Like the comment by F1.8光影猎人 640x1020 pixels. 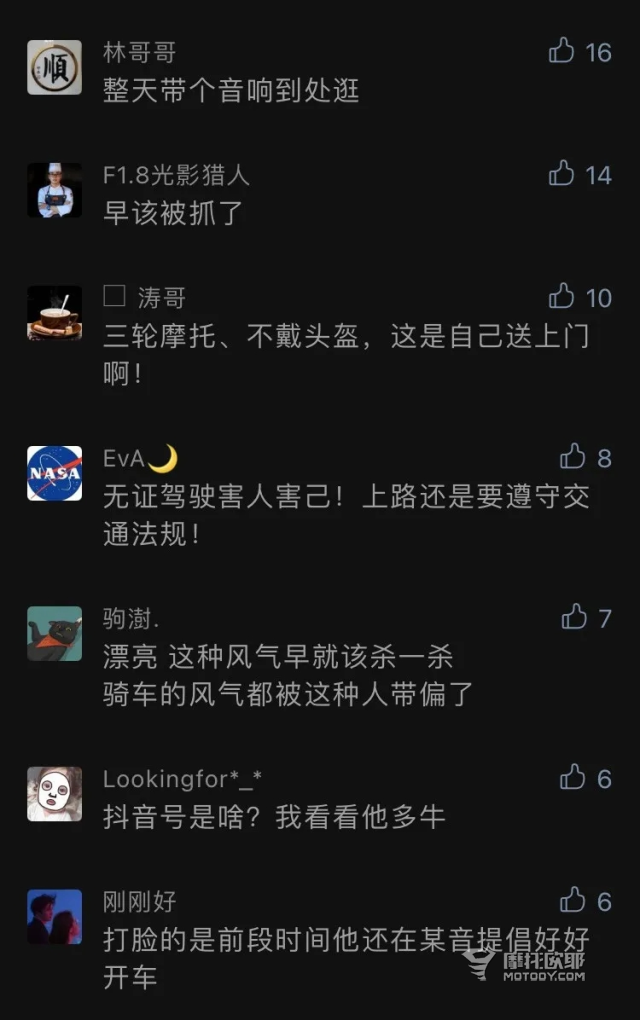click(562, 173)
